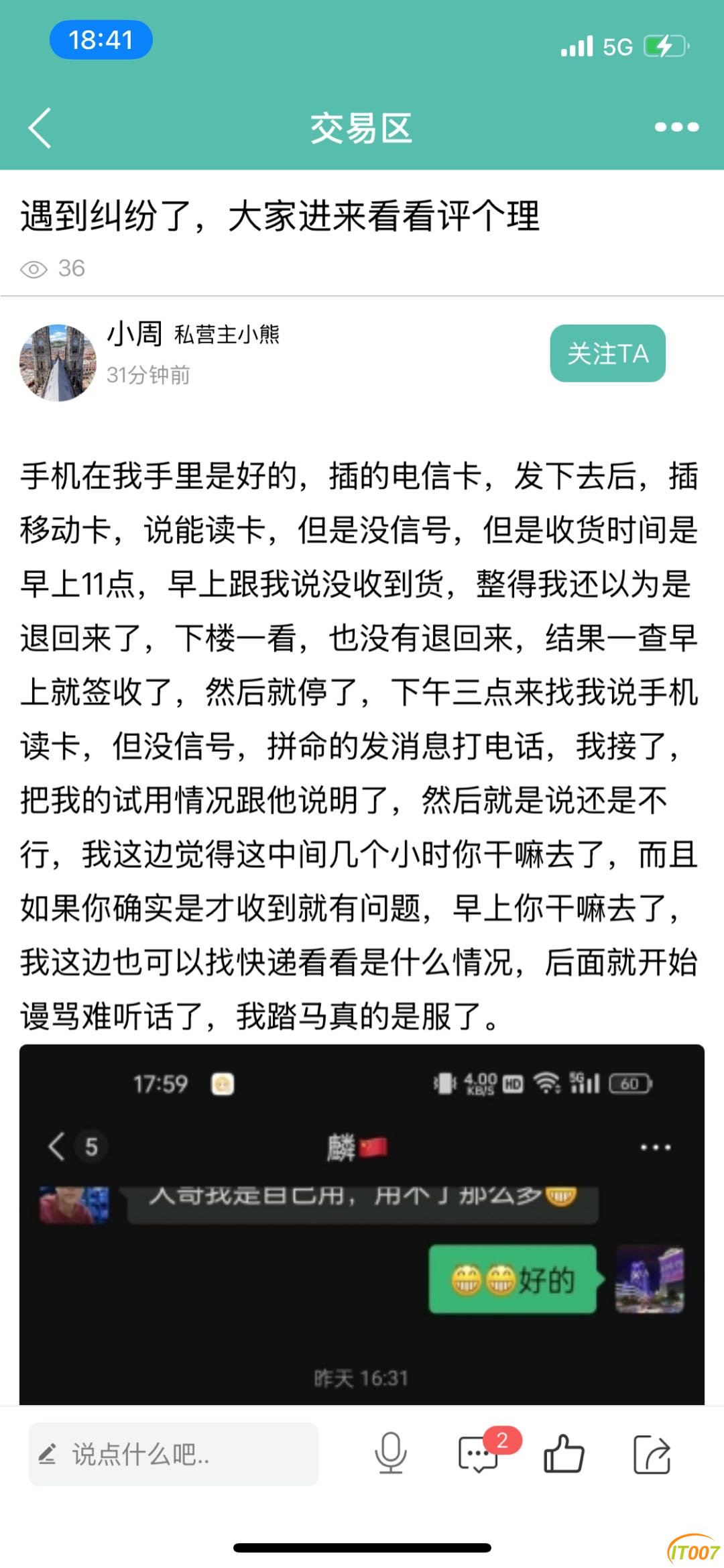Screen dimensions: 724x1568
Task: Share this post
Action: coord(652,1454)
